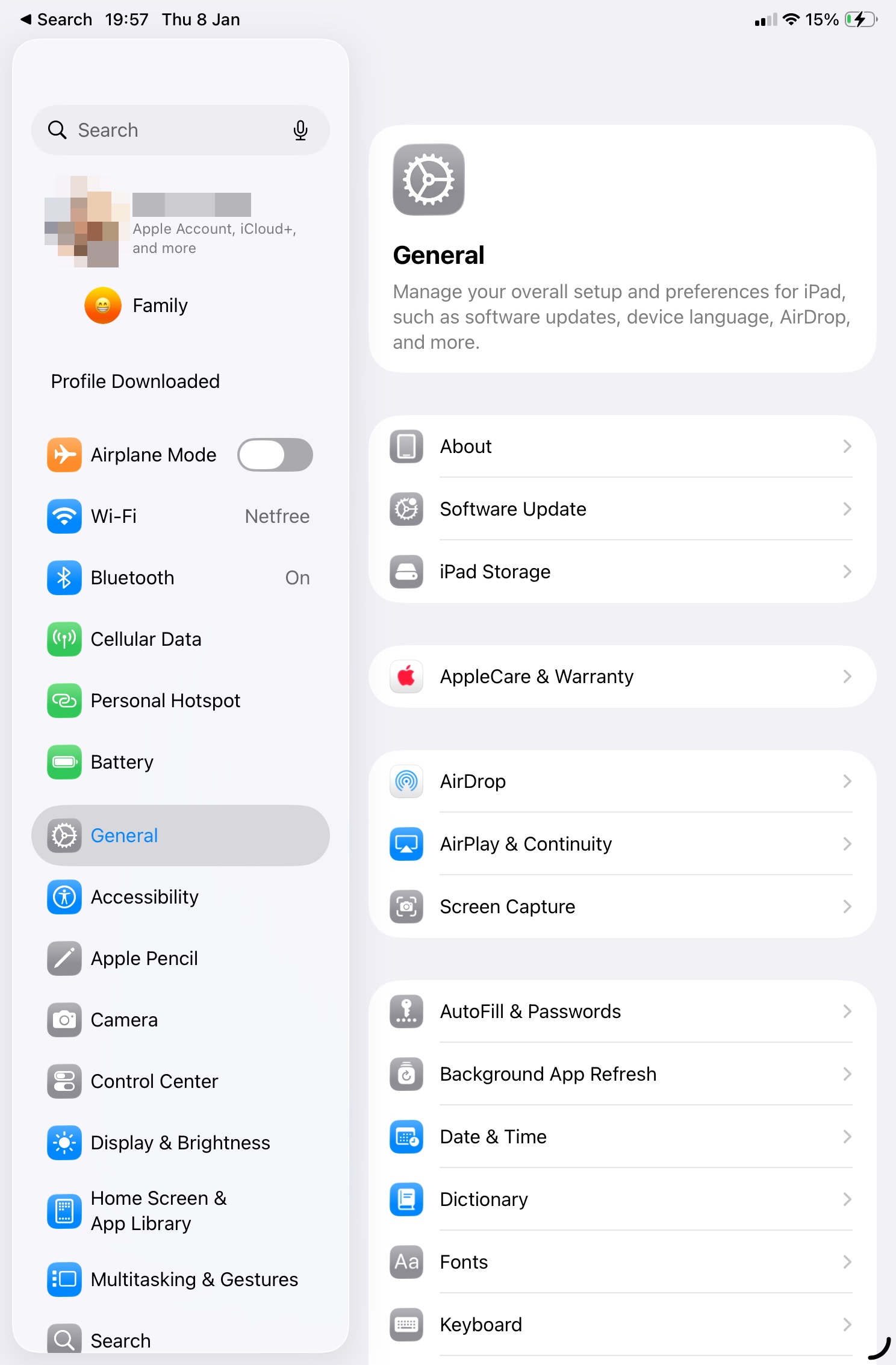Tap the microphone dictation icon
Screen dimensions: 896x1365
tap(300, 130)
